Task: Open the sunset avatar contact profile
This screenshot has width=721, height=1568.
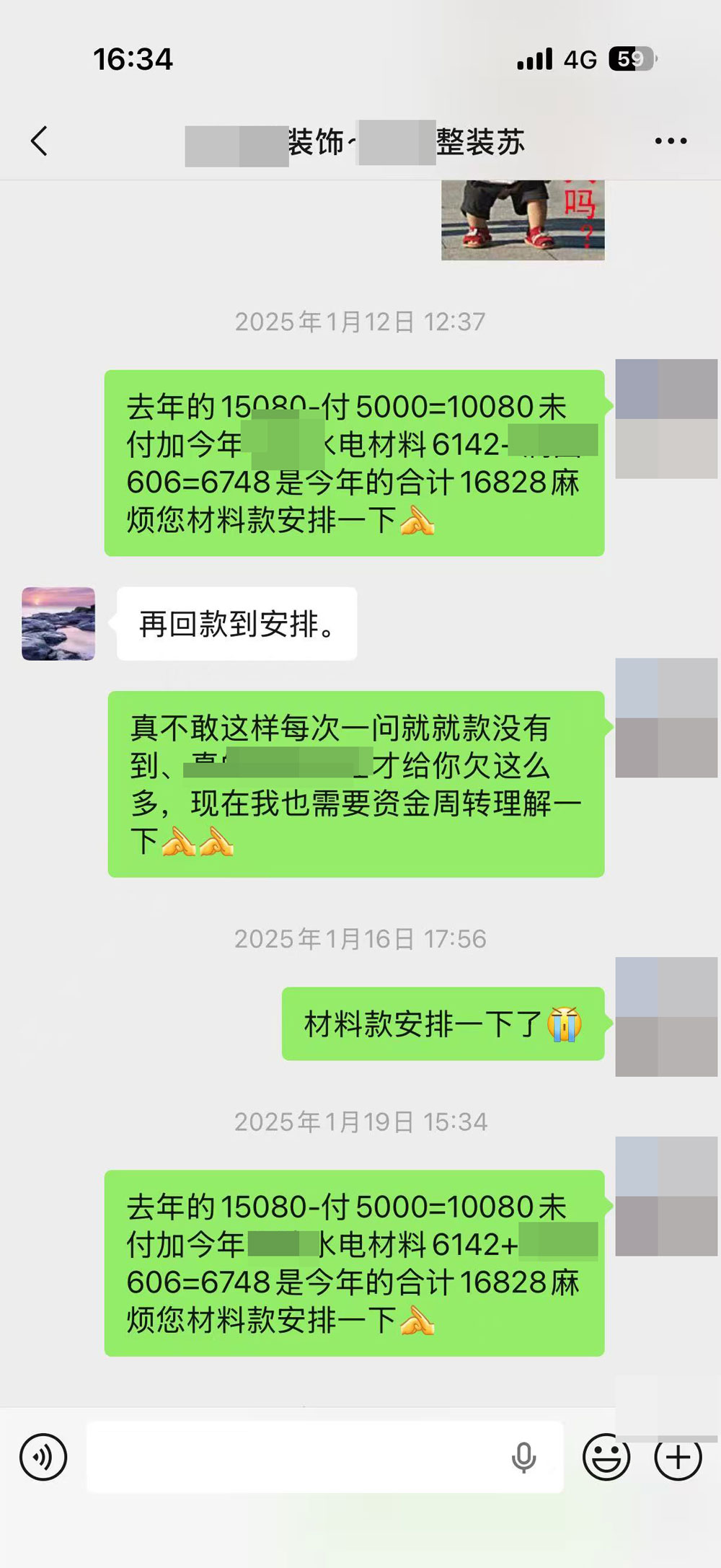Action: coord(58,624)
